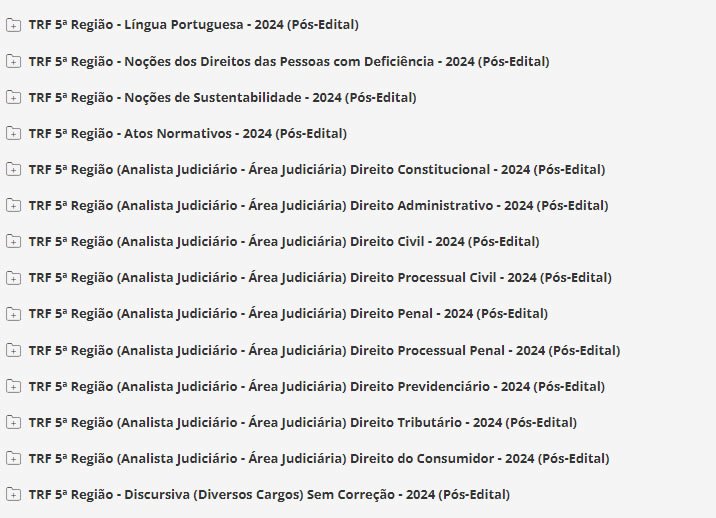
Task: Expand Direito Tributário course row
Action: (13, 422)
